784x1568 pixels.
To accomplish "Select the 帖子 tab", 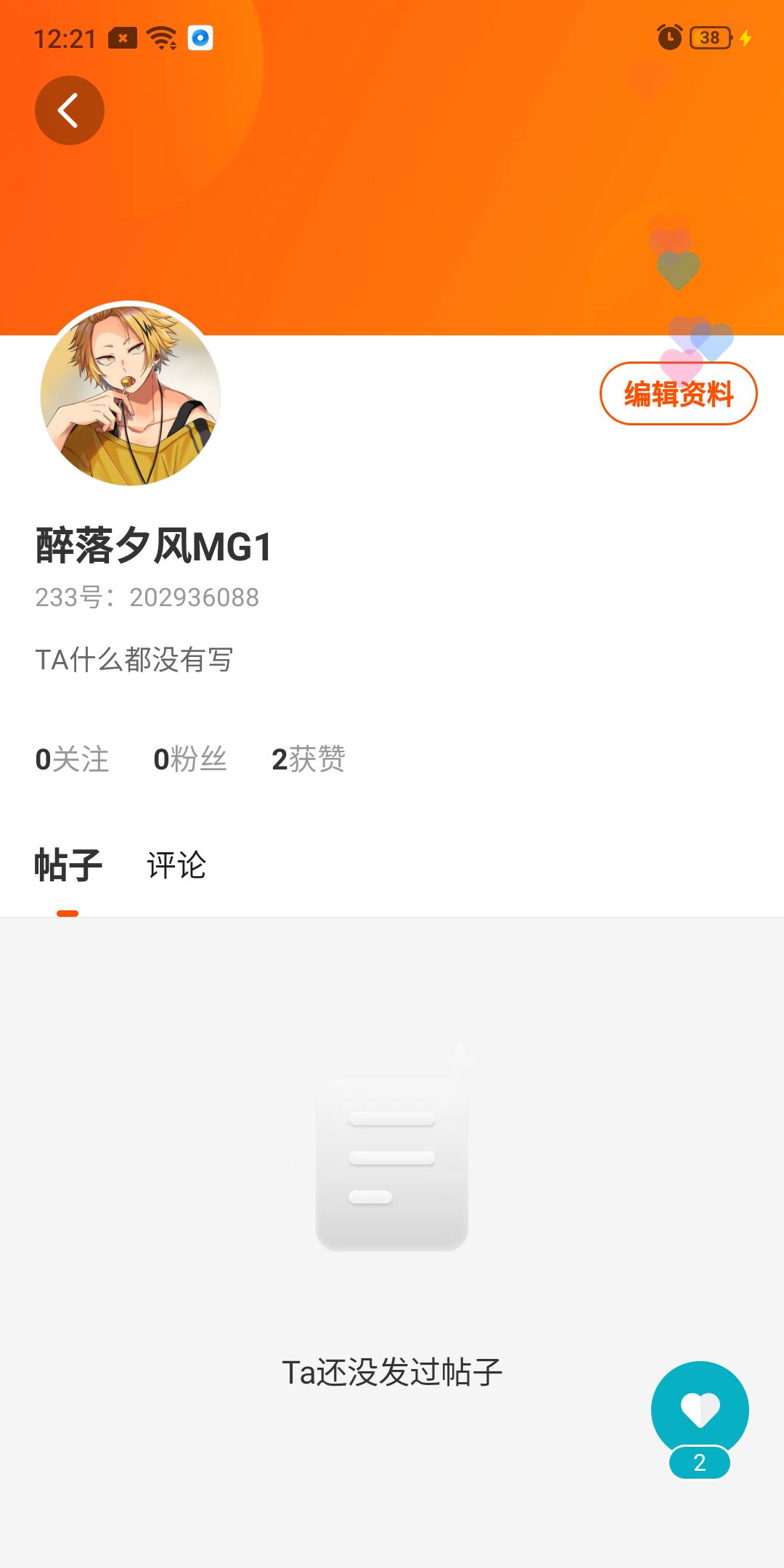I will point(68,865).
